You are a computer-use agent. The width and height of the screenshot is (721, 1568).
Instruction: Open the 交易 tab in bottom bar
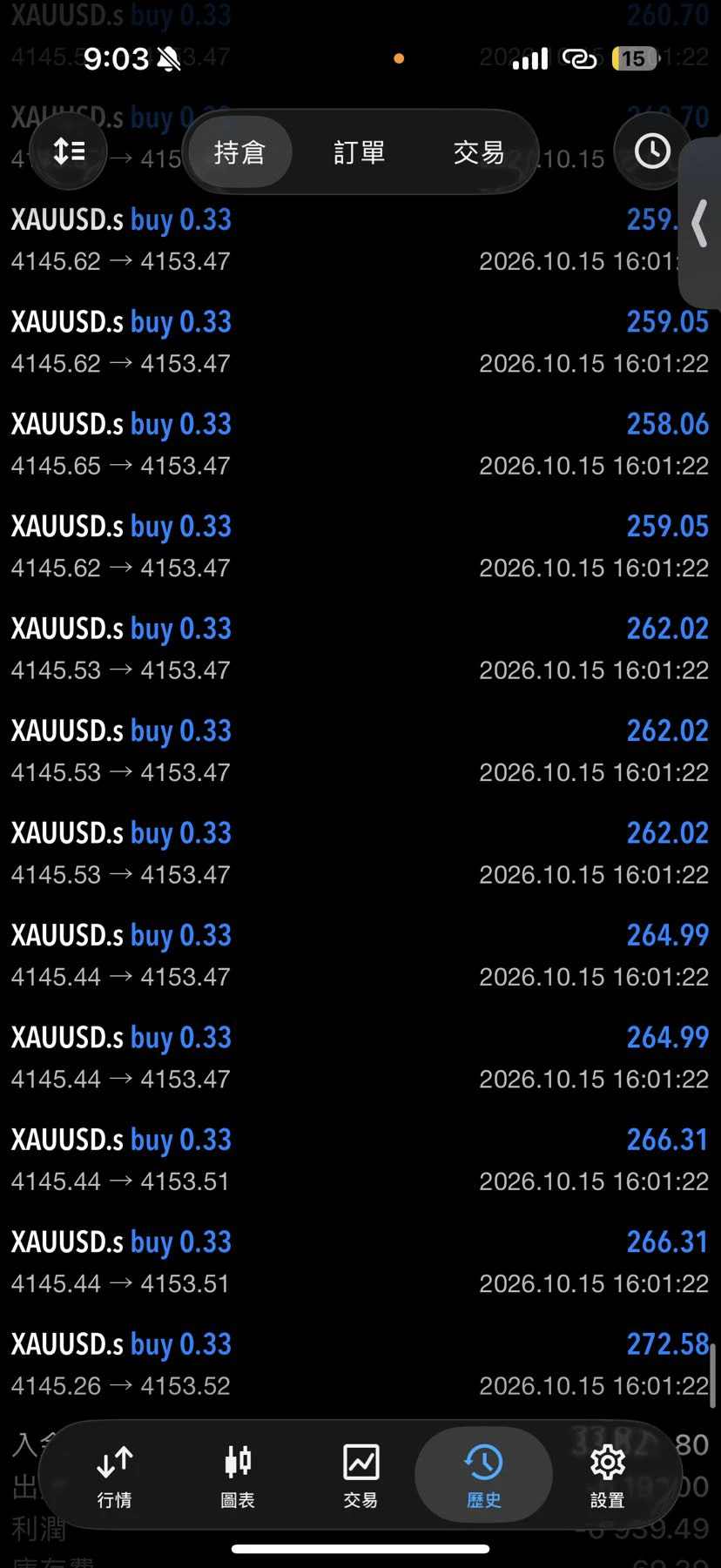coord(360,1476)
